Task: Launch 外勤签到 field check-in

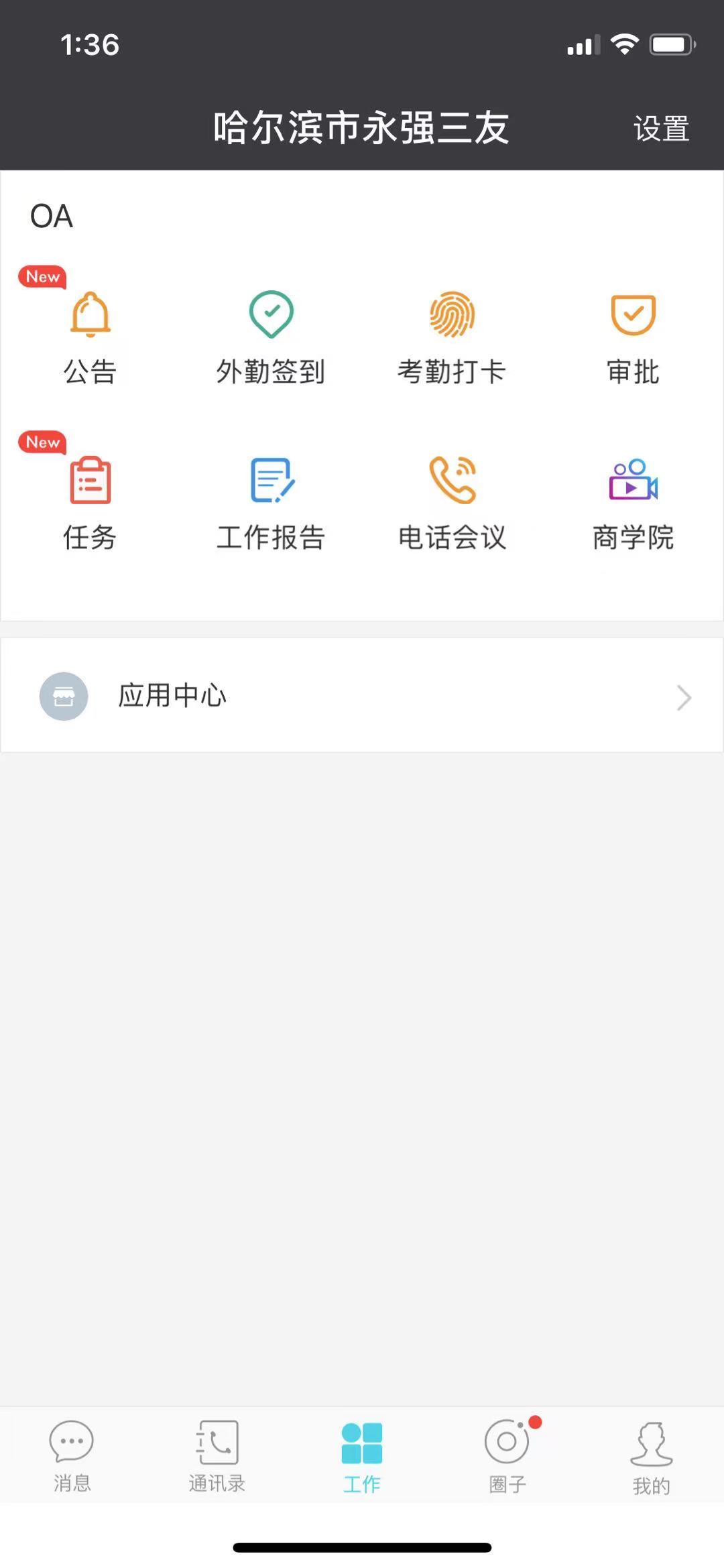Action: (271, 337)
